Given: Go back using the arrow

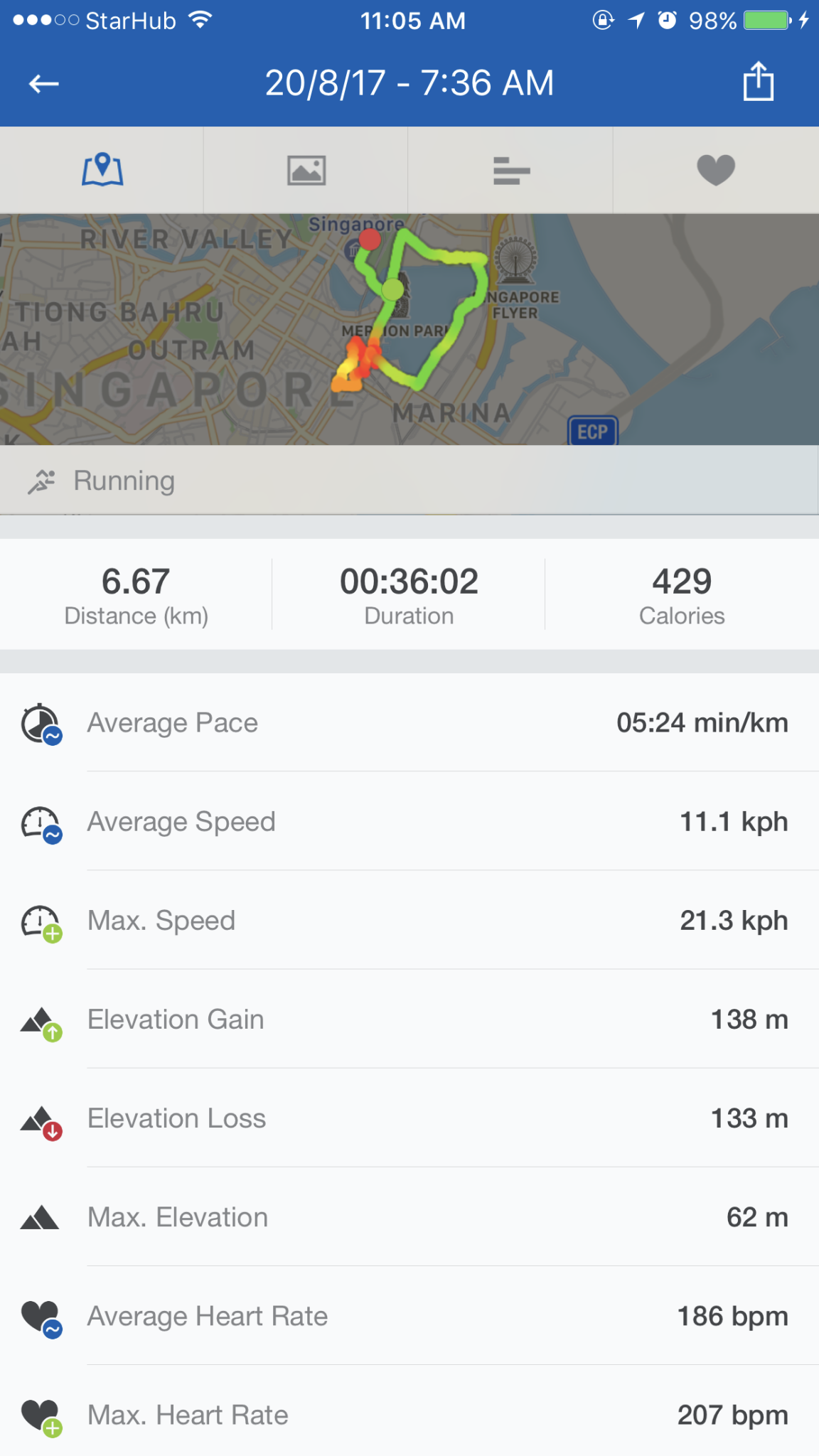Looking at the screenshot, I should coord(43,84).
